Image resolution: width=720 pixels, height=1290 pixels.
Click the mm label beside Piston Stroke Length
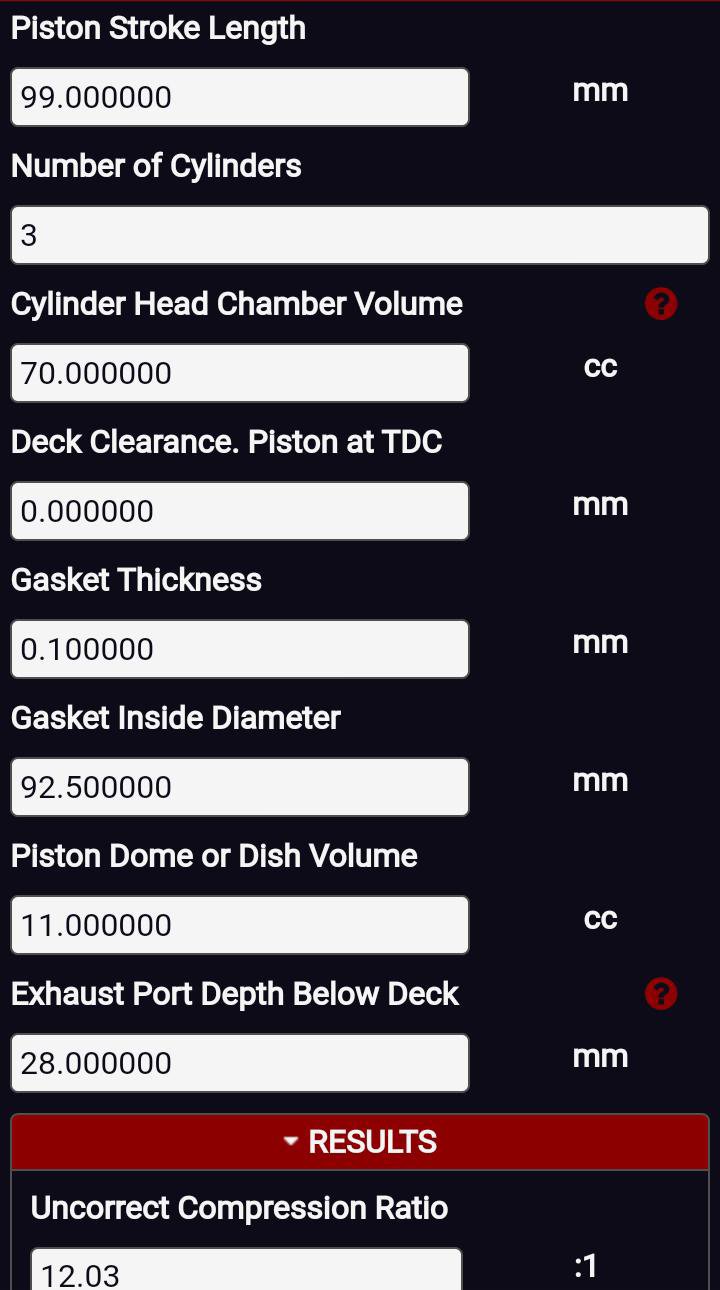(x=600, y=89)
